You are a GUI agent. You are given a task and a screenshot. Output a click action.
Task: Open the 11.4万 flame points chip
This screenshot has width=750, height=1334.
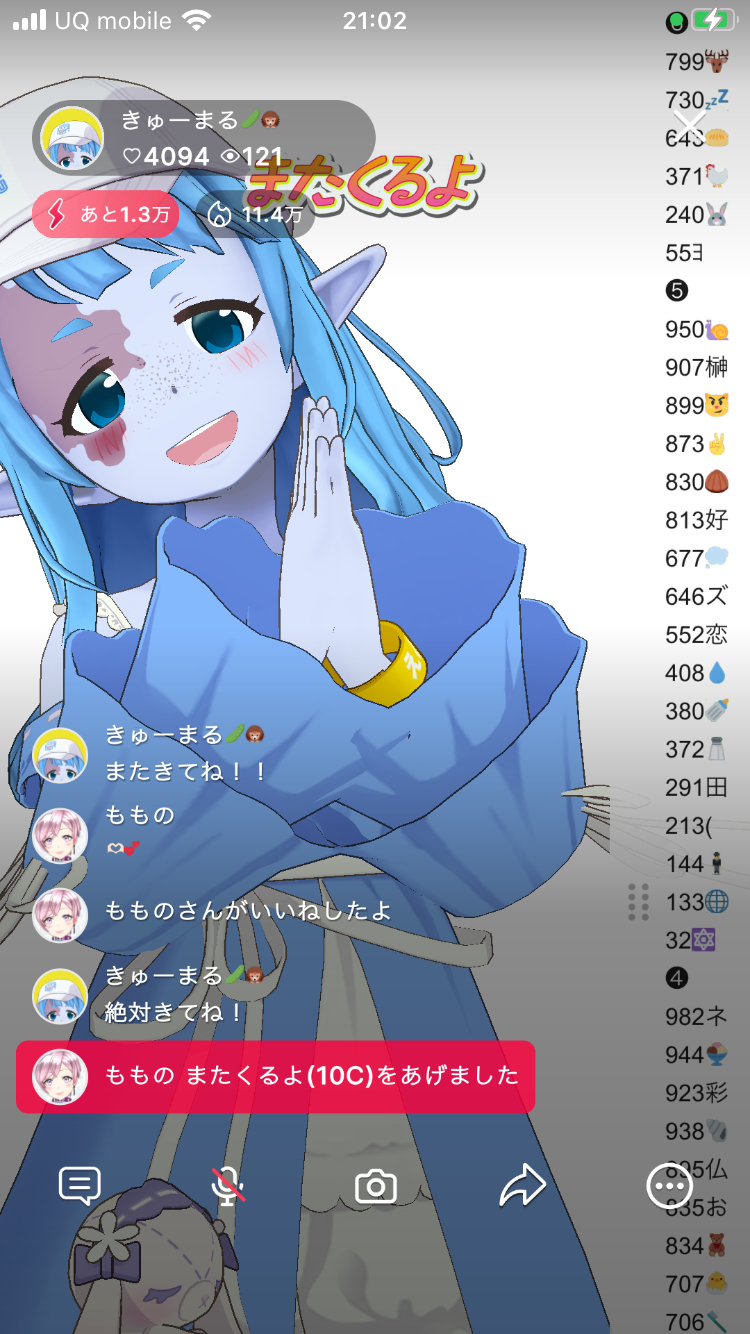pos(256,214)
